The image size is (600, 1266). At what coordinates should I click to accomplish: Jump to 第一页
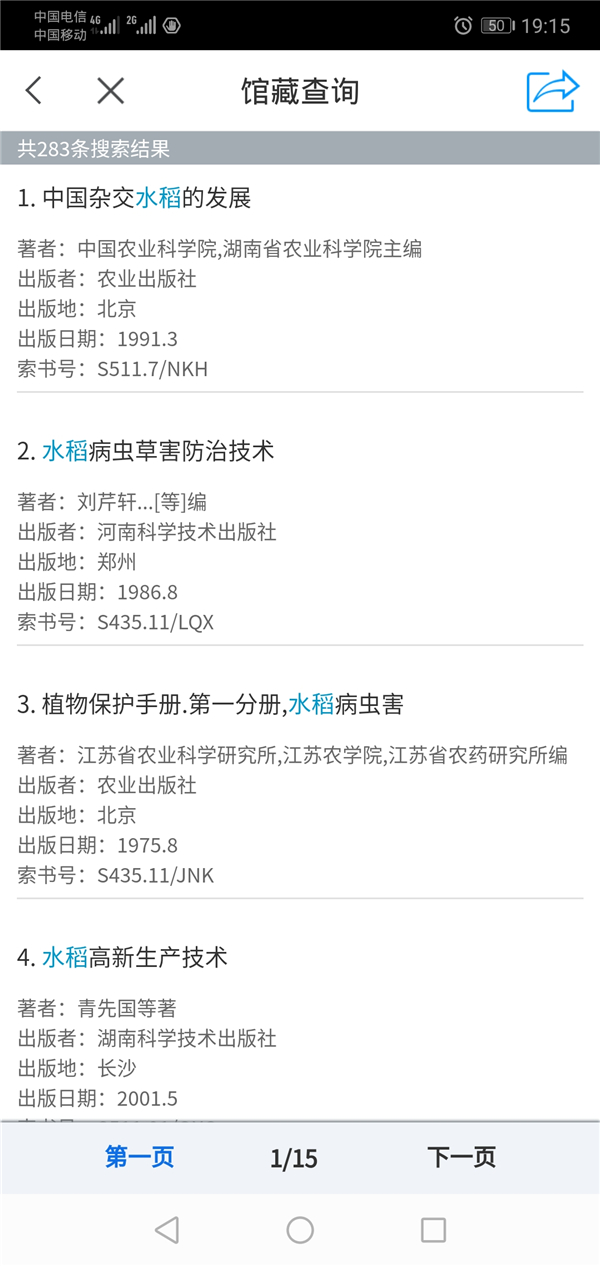[x=140, y=1157]
